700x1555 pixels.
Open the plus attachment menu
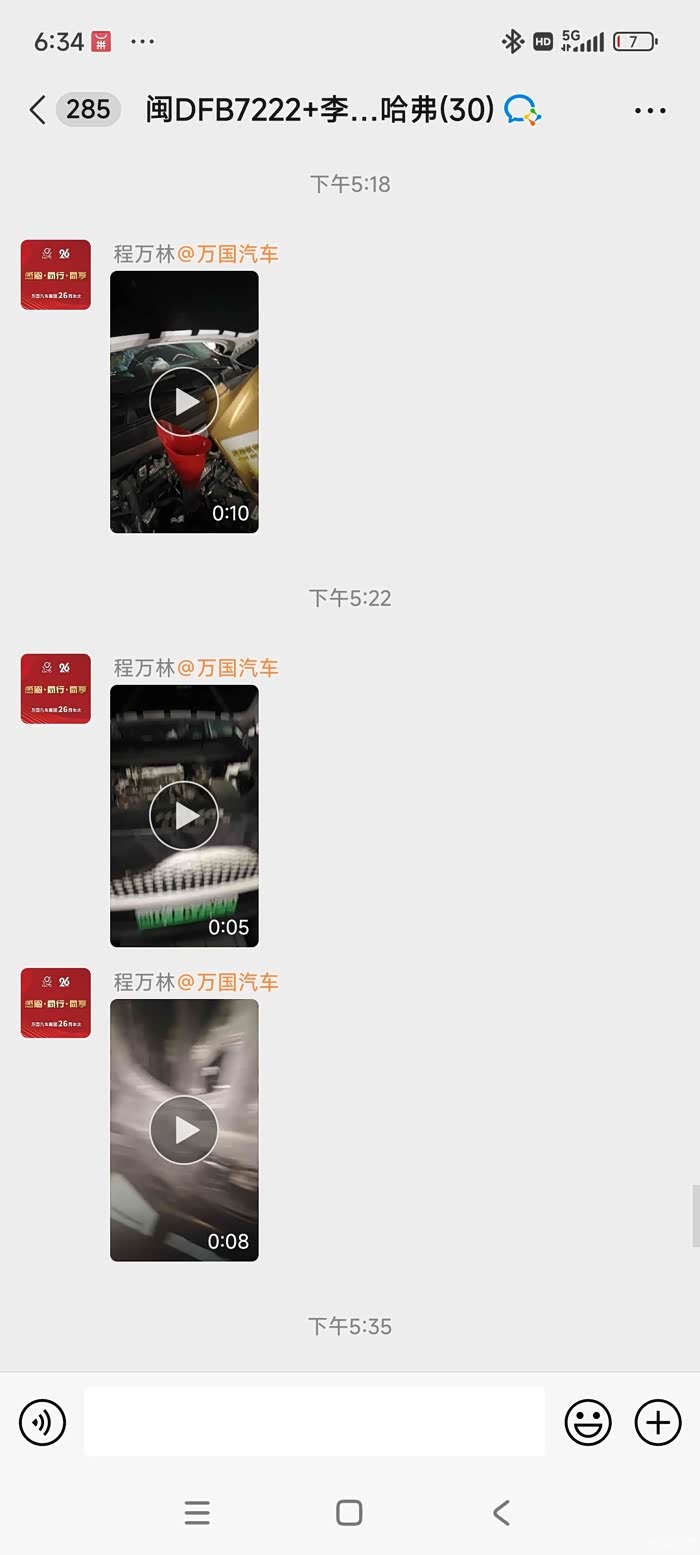pos(658,1422)
